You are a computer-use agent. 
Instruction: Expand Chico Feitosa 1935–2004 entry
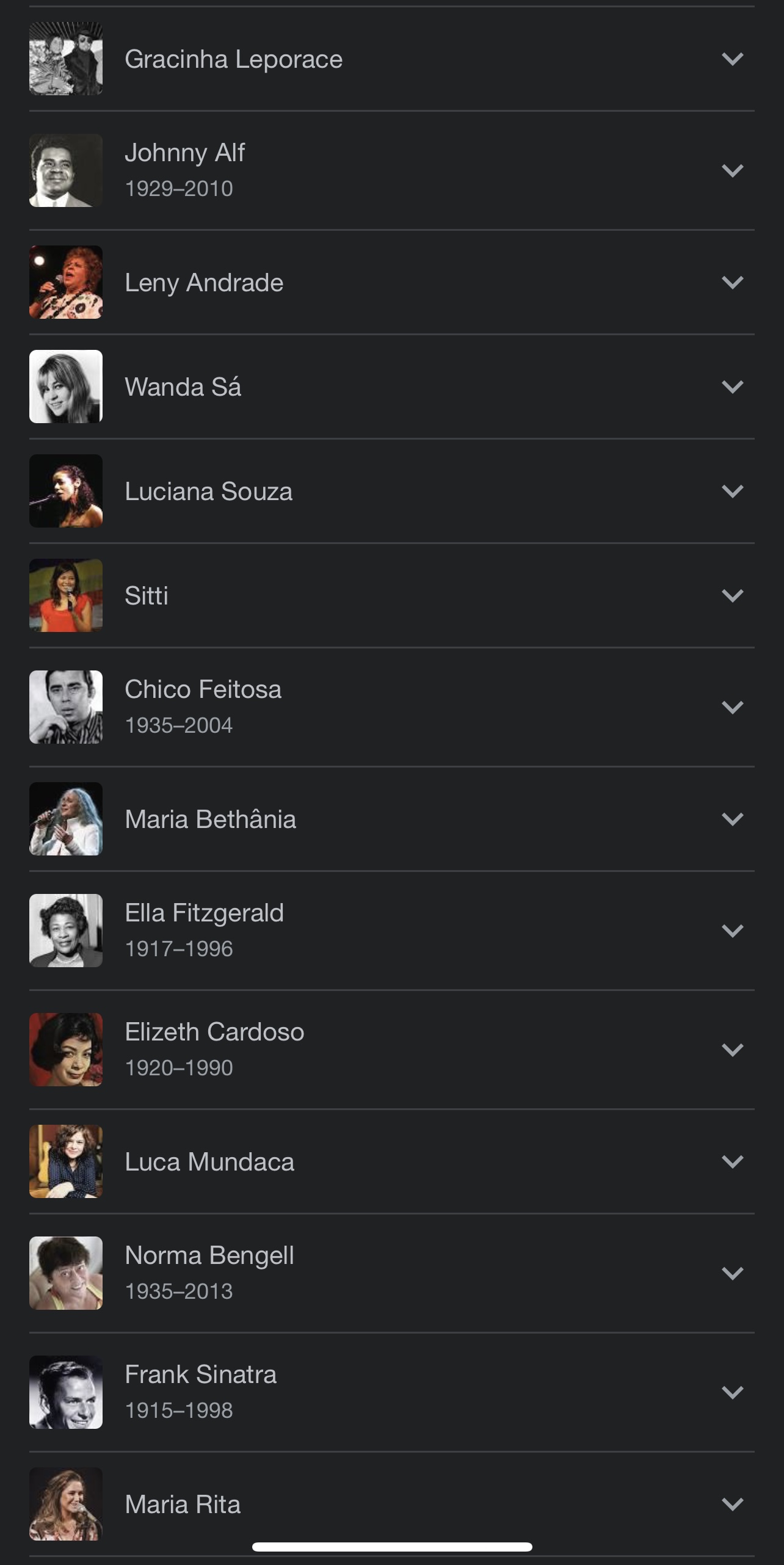[732, 707]
